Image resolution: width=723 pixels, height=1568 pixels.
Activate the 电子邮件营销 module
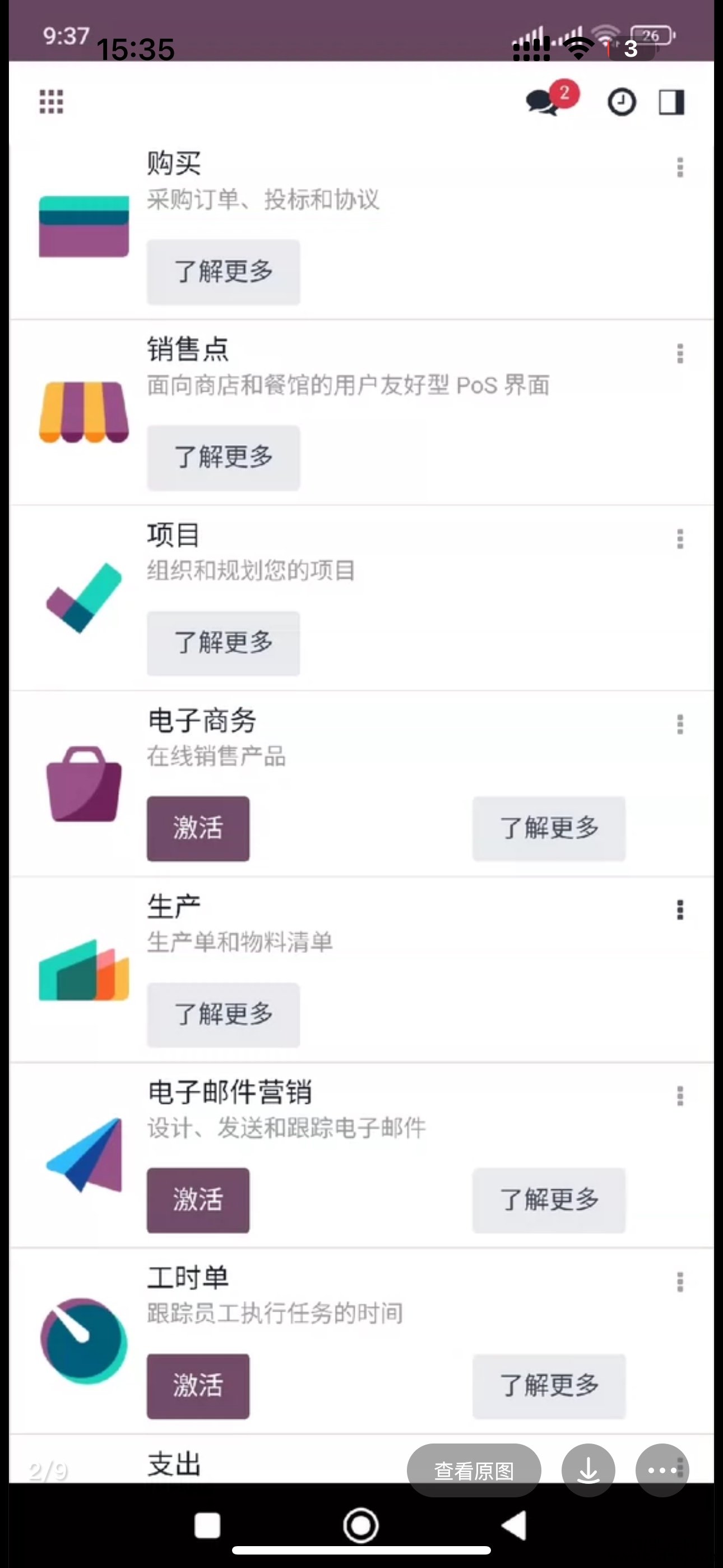pyautogui.click(x=198, y=1200)
